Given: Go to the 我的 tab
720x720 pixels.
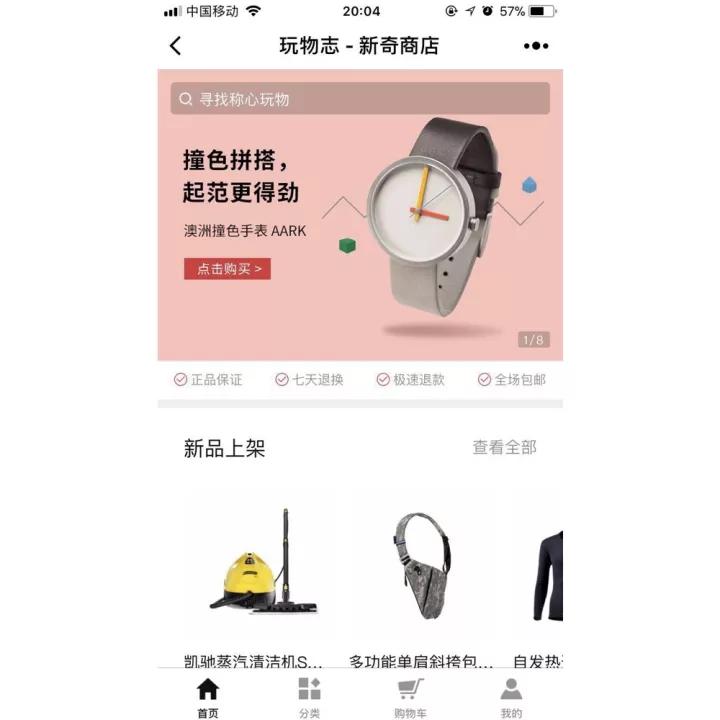Looking at the screenshot, I should pos(511,696).
